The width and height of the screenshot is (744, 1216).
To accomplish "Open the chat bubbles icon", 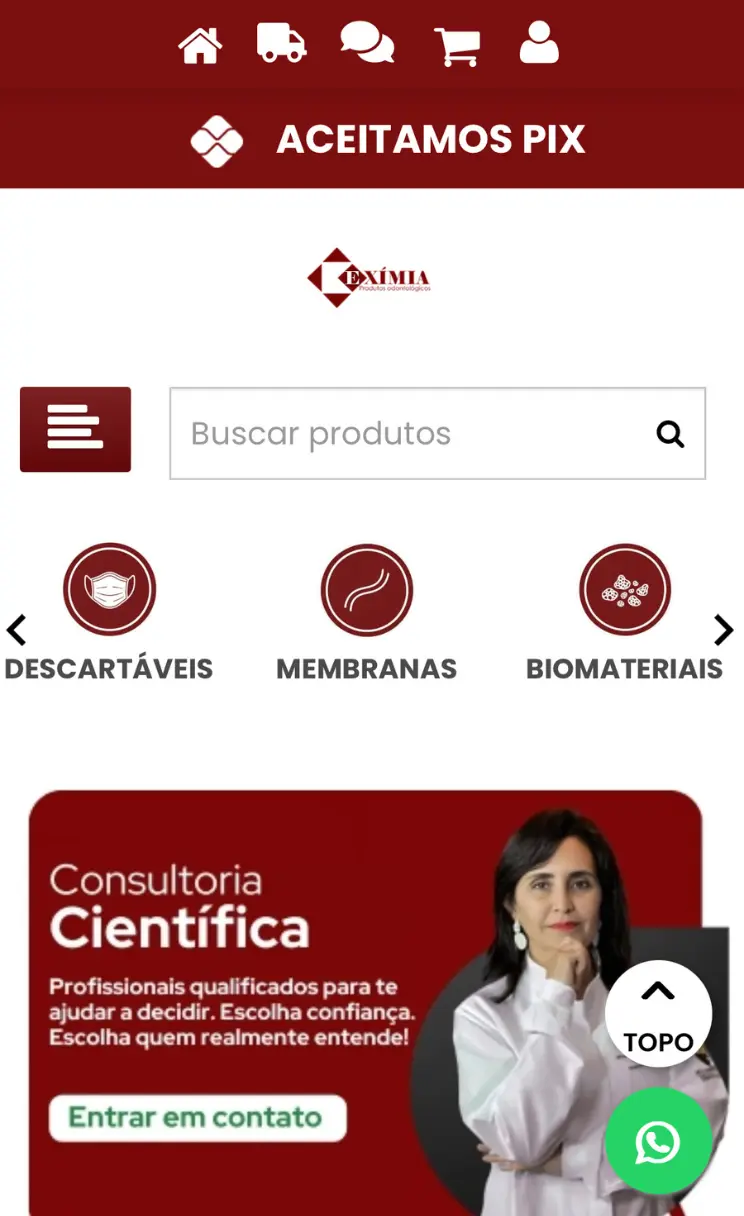I will pos(367,43).
